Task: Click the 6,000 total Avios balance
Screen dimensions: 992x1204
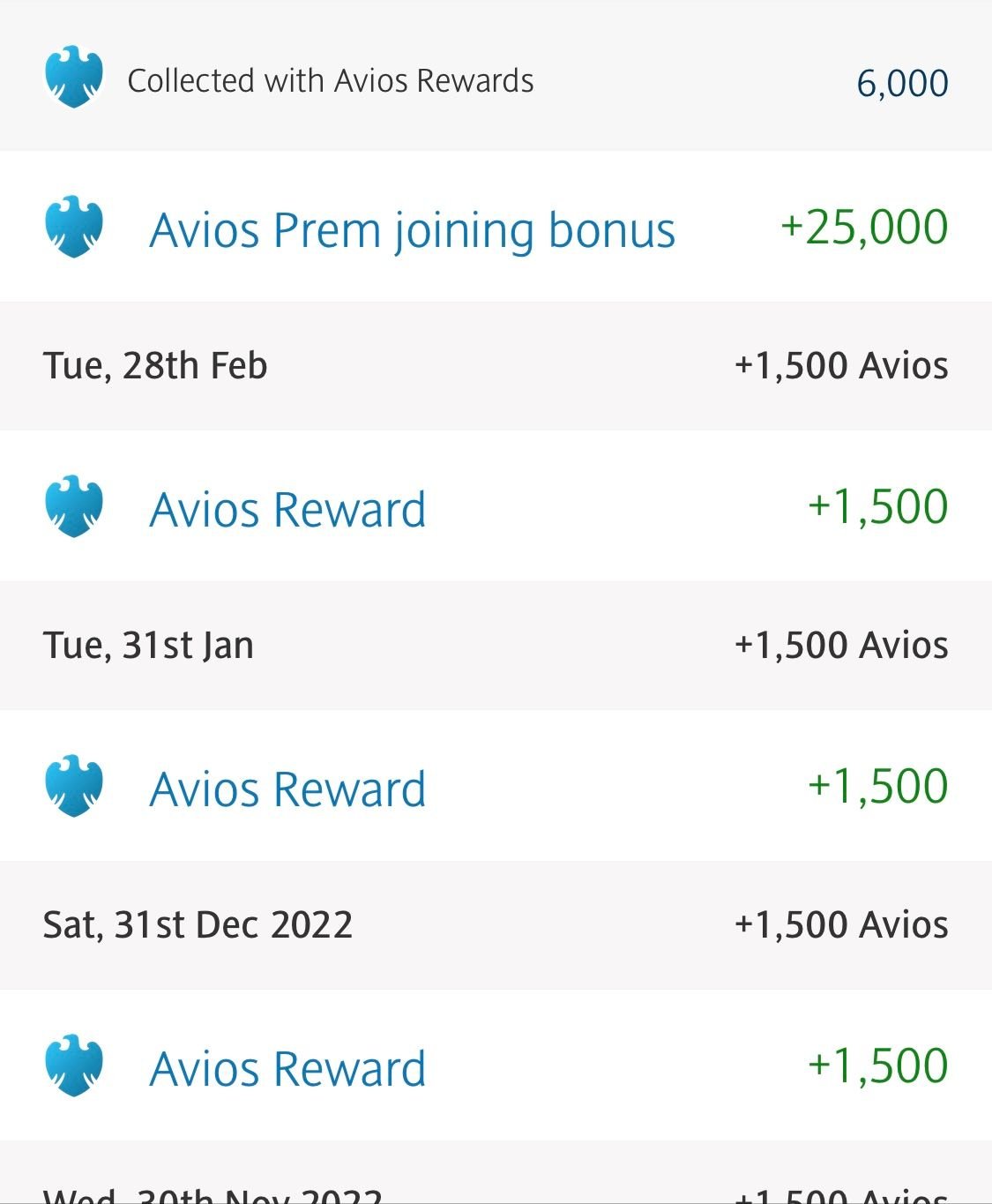Action: point(903,83)
